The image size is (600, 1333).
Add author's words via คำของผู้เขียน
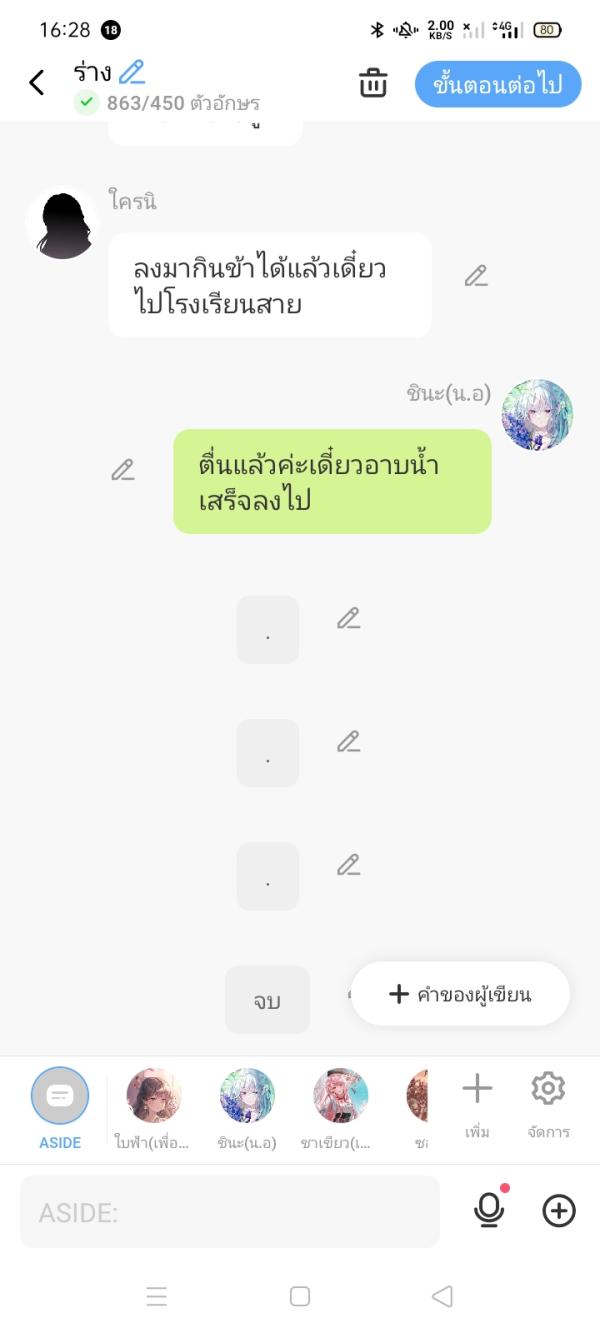pyautogui.click(x=460, y=994)
